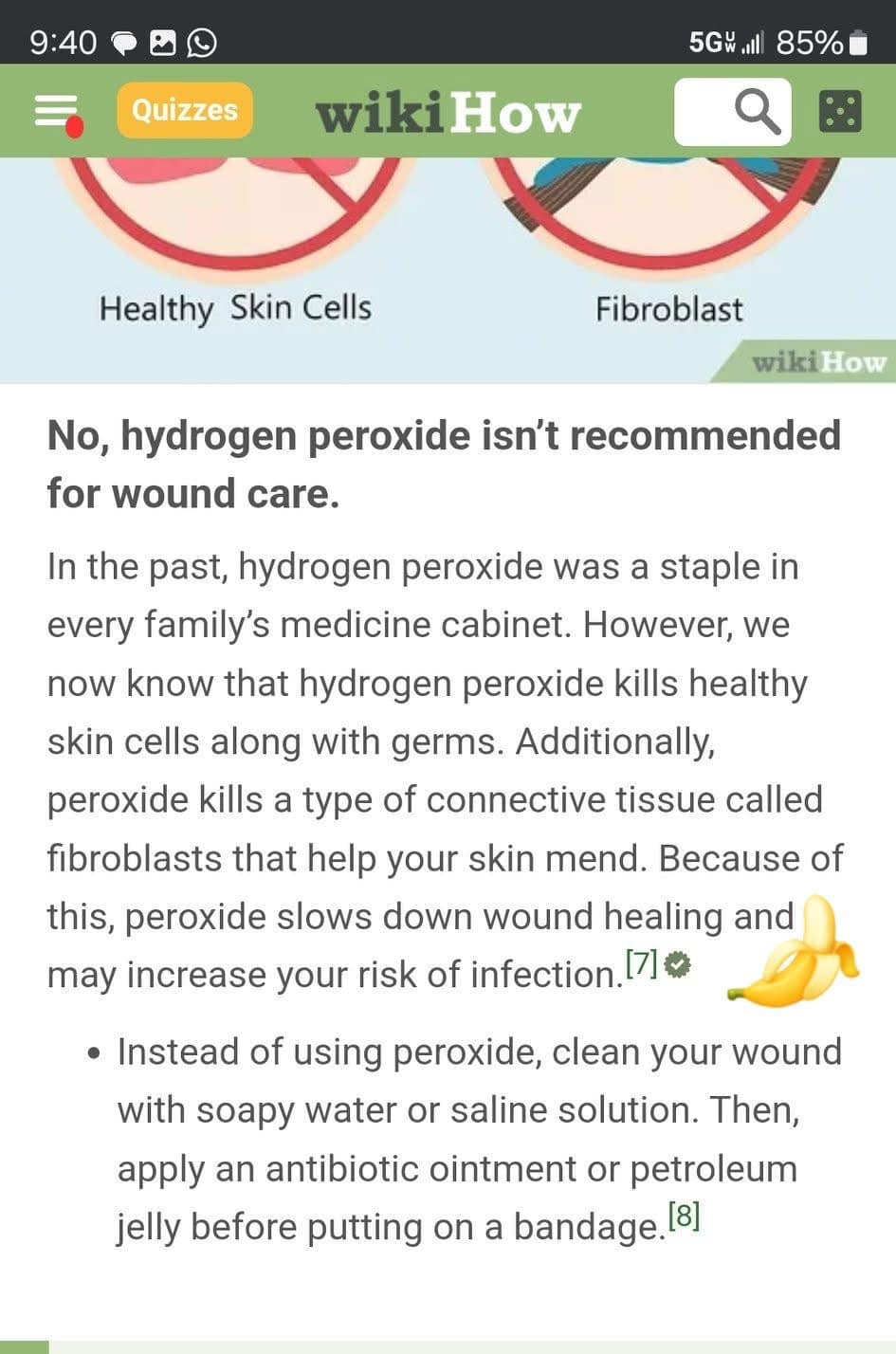Screen dimensions: 896x1354
Task: Open citation reference 7
Action: point(642,964)
